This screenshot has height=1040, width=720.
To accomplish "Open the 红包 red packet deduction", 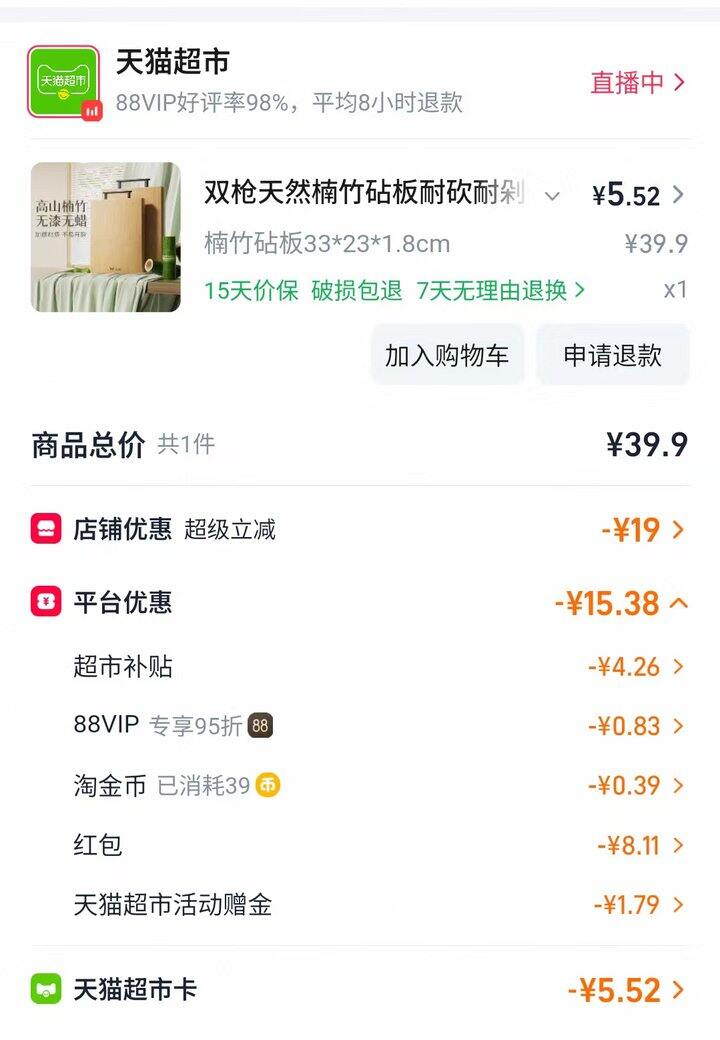I will pyautogui.click(x=640, y=846).
